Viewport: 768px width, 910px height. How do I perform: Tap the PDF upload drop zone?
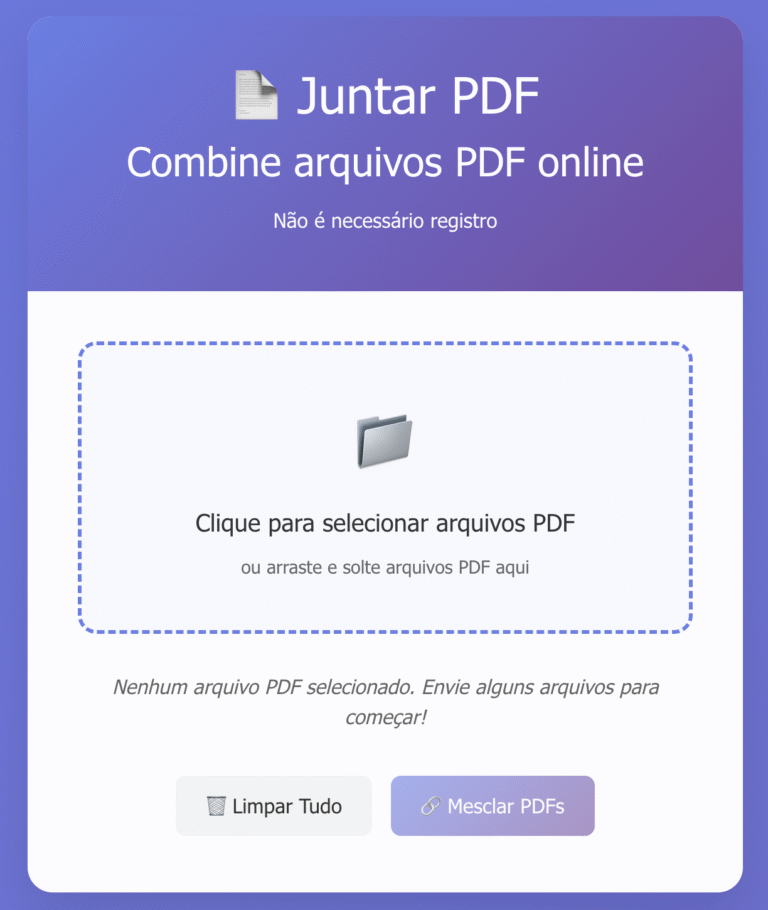point(385,488)
